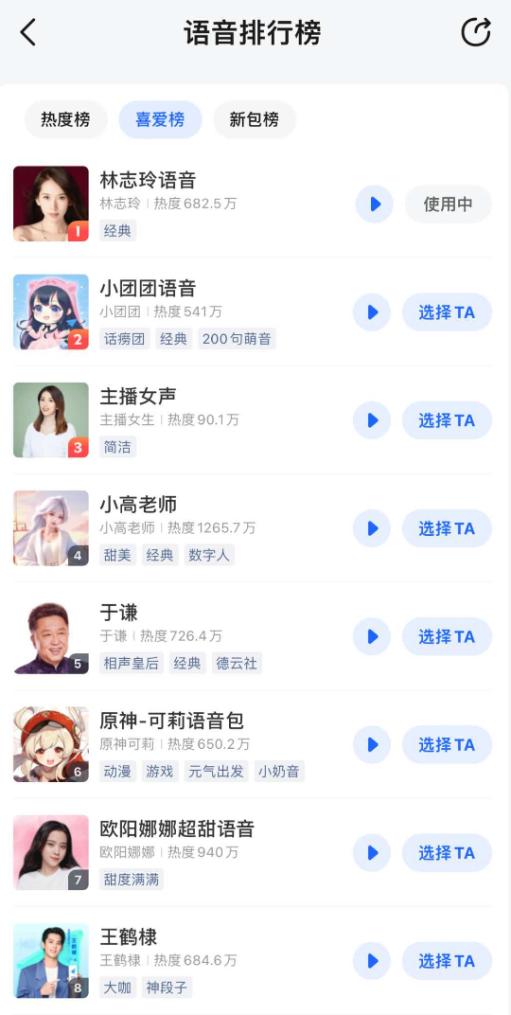The image size is (511, 1015).
Task: Tap the share icon in the header
Action: pos(475,32)
